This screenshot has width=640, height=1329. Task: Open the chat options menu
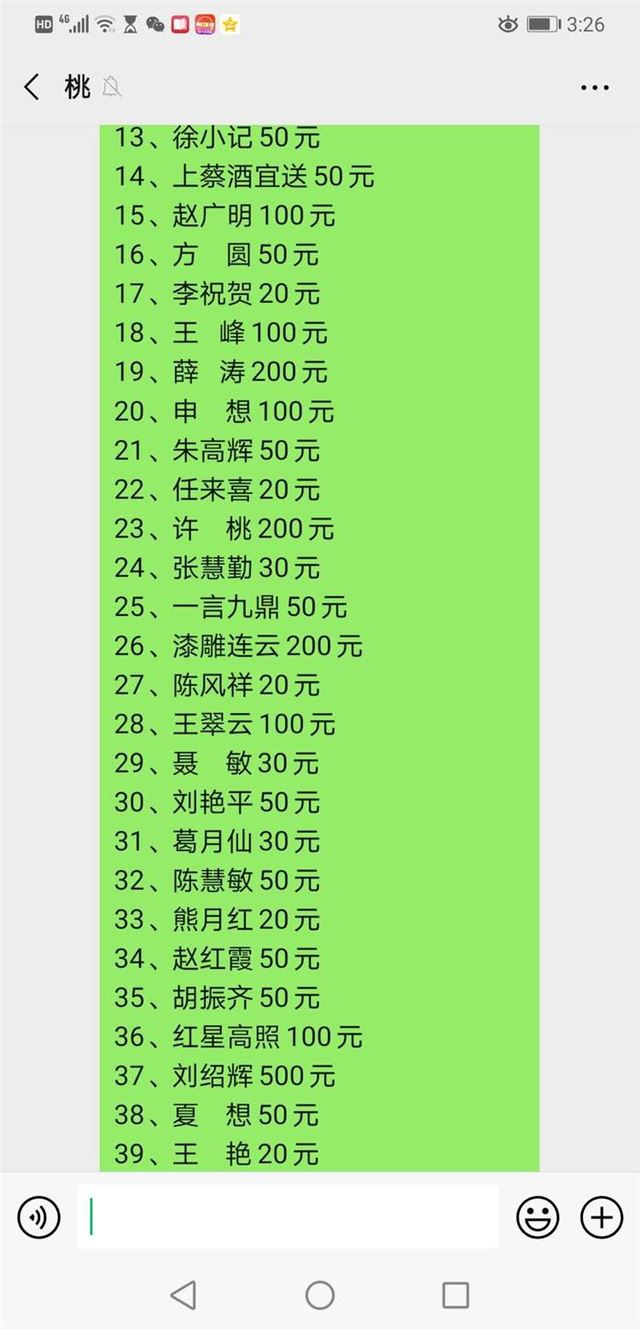coord(595,87)
